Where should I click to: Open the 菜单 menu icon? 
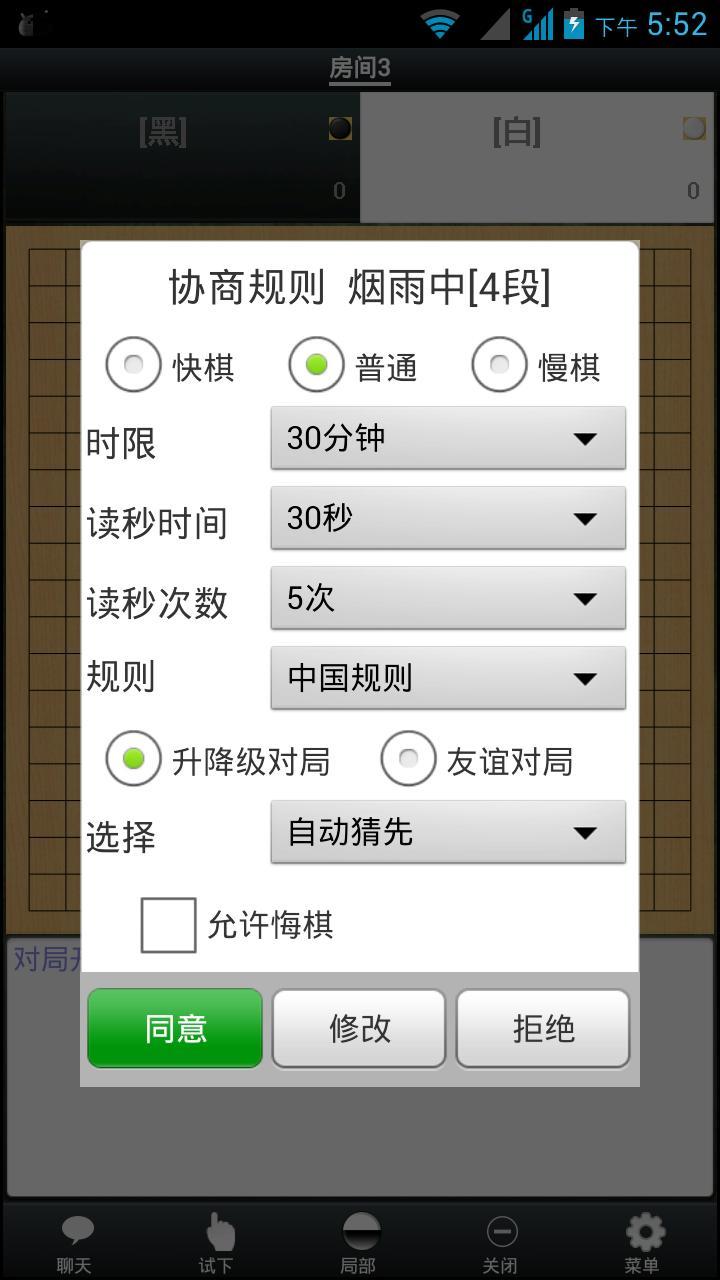(x=645, y=1240)
